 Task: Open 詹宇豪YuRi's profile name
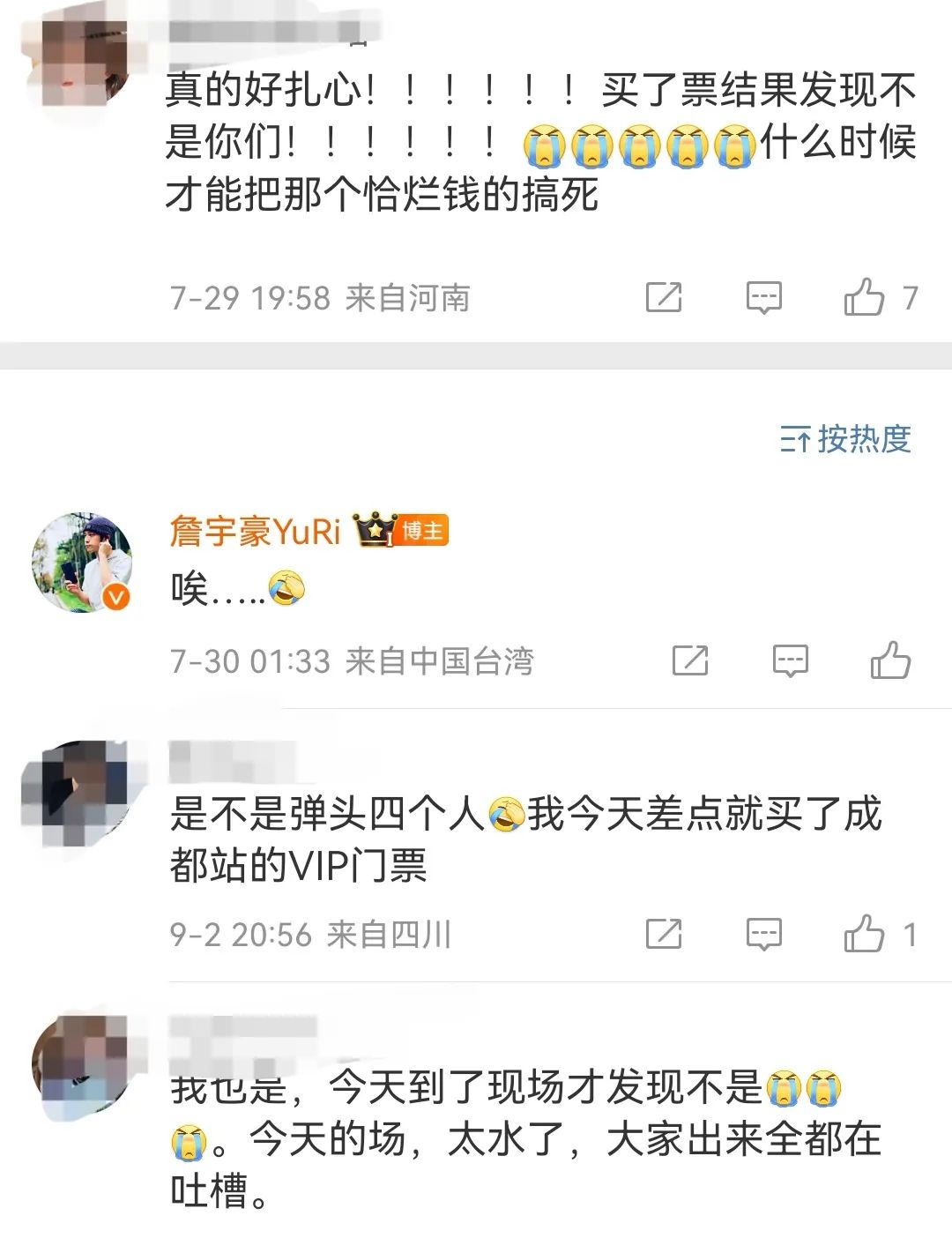(255, 531)
